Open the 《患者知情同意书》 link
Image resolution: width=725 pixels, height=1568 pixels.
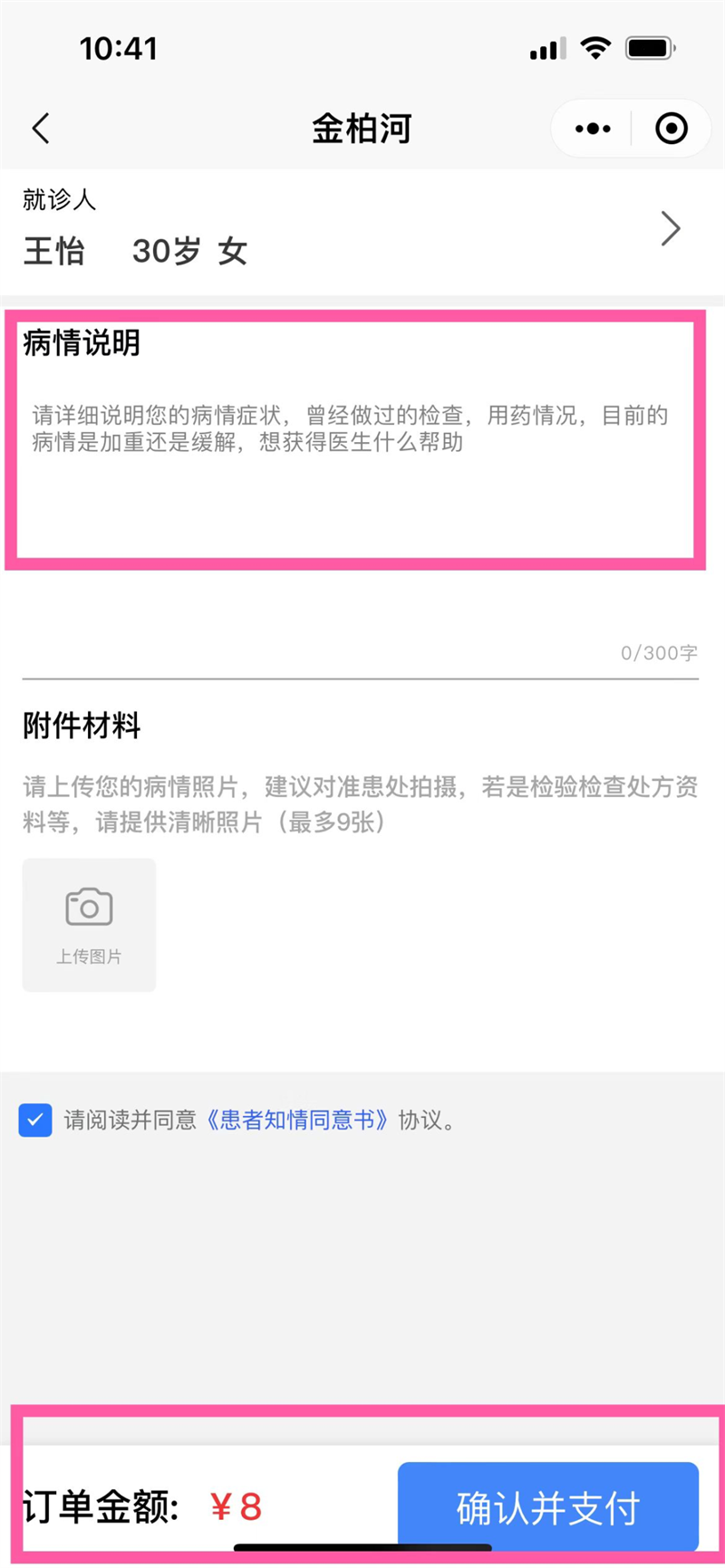coord(297,1121)
